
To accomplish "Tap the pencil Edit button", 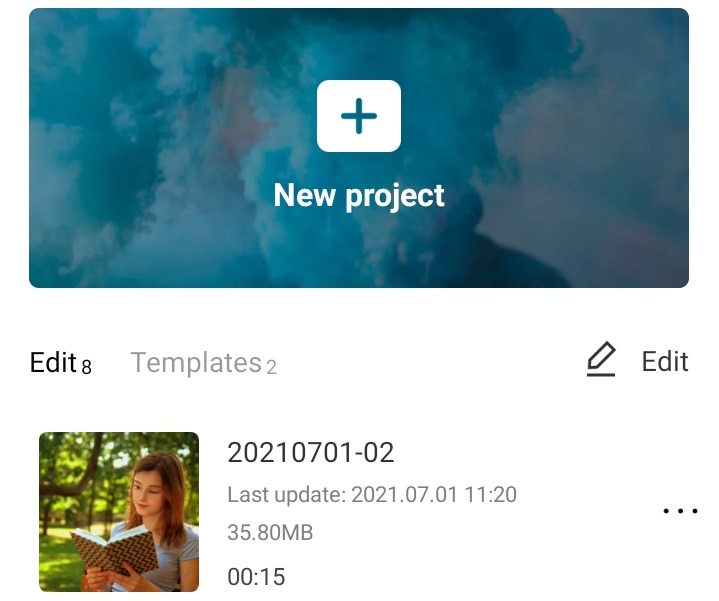I will [638, 360].
